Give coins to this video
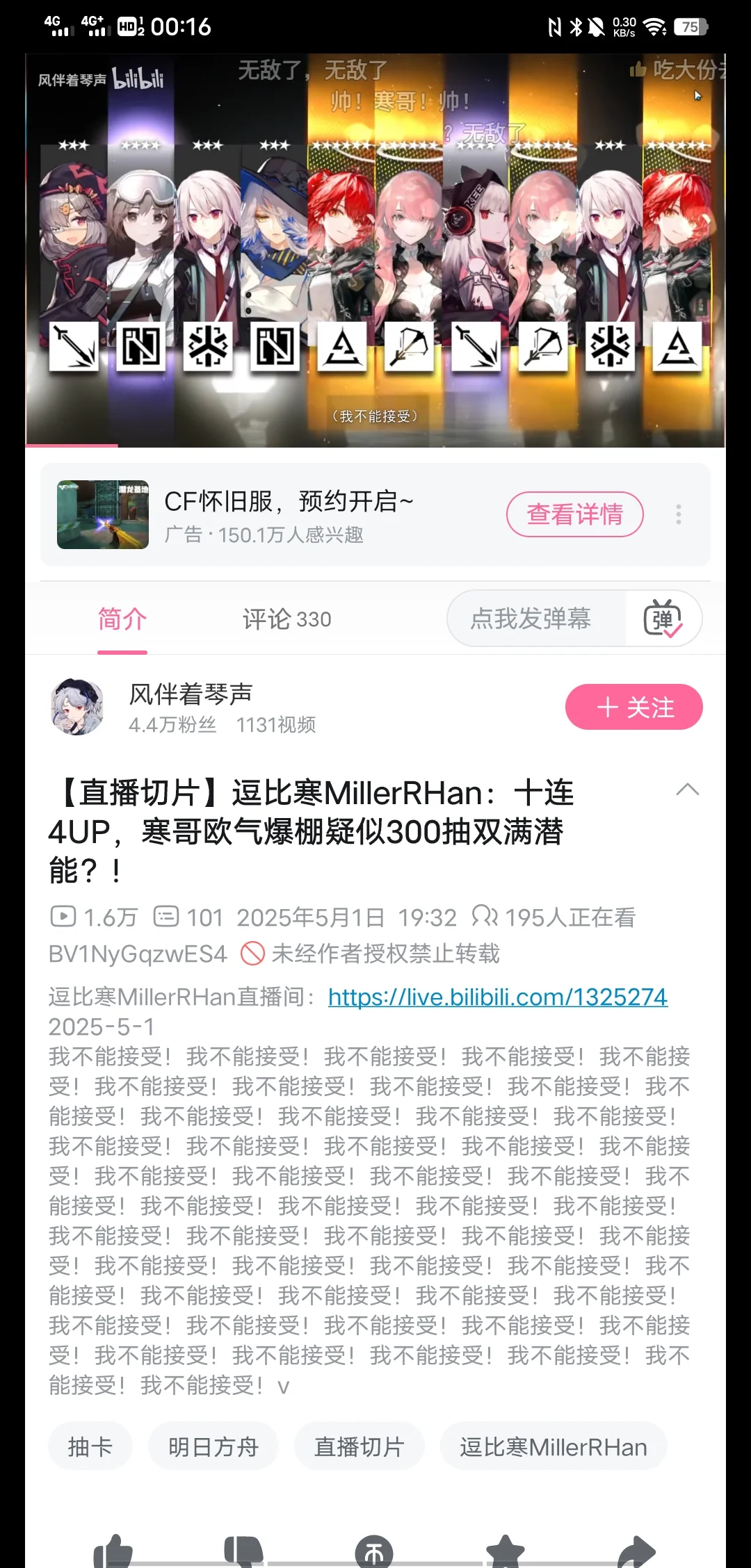The width and height of the screenshot is (751, 1568). pyautogui.click(x=374, y=1551)
